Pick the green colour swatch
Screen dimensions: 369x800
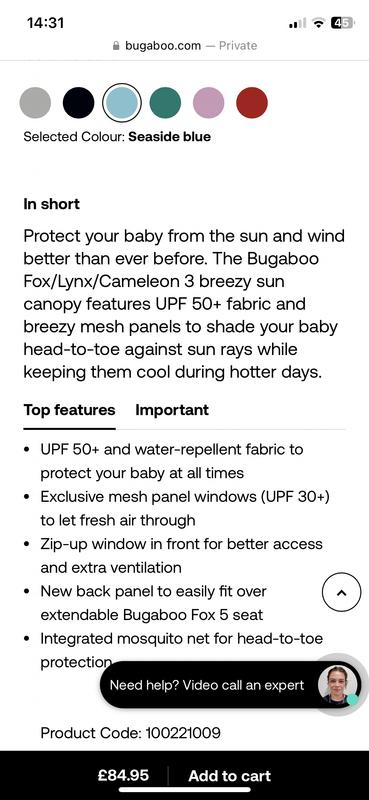pos(165,103)
